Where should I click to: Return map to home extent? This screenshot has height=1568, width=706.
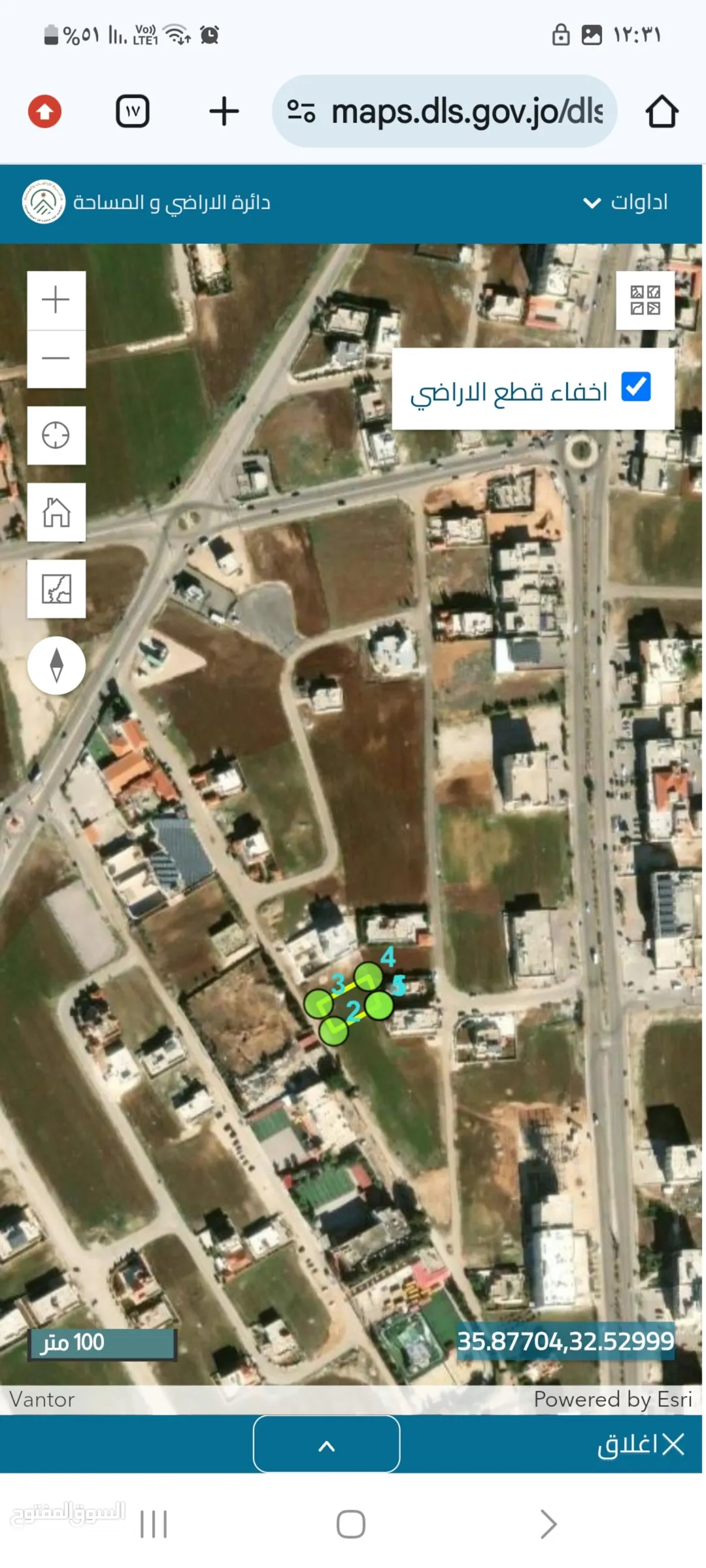(56, 512)
